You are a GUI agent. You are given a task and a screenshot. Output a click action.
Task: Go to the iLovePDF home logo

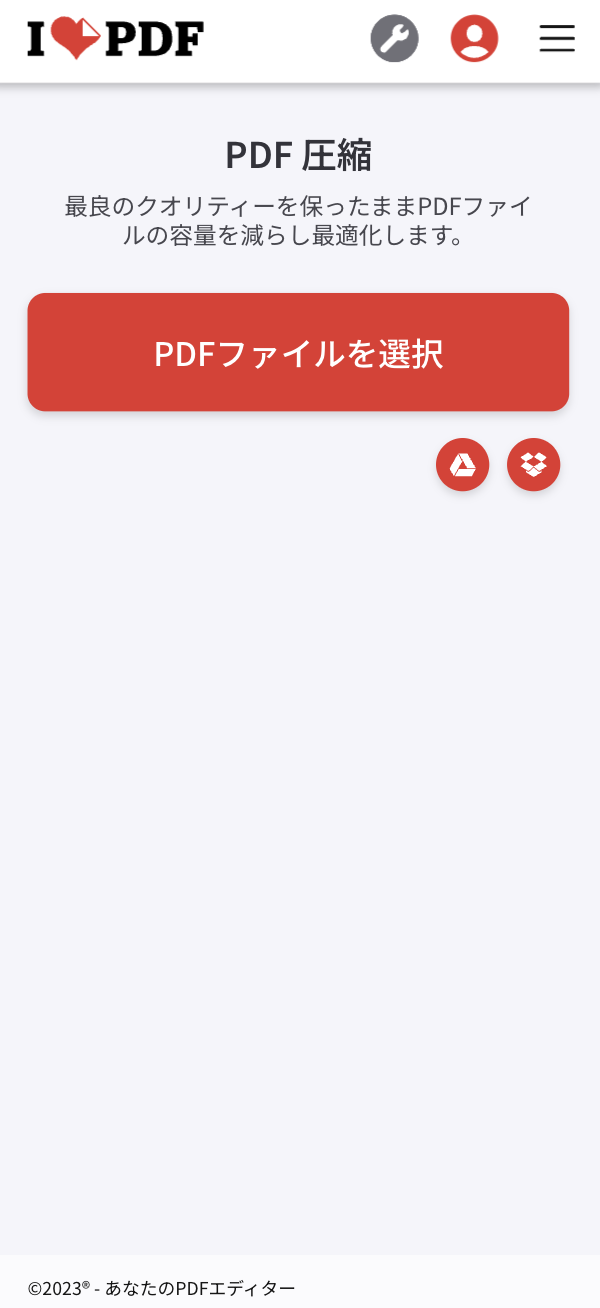(116, 39)
